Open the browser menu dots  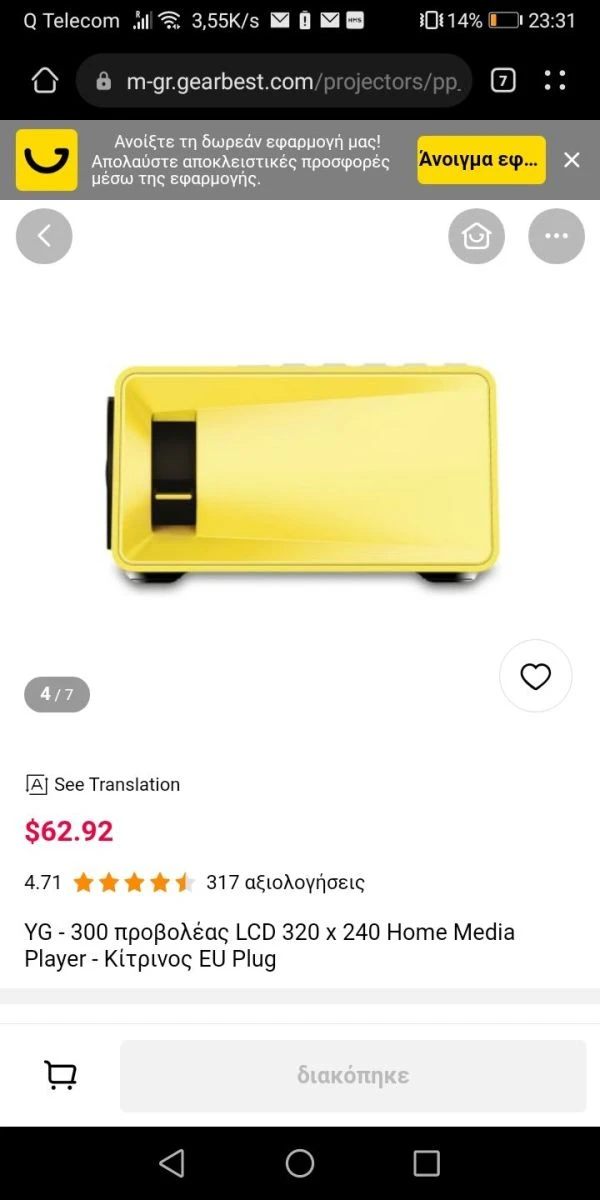tap(555, 81)
